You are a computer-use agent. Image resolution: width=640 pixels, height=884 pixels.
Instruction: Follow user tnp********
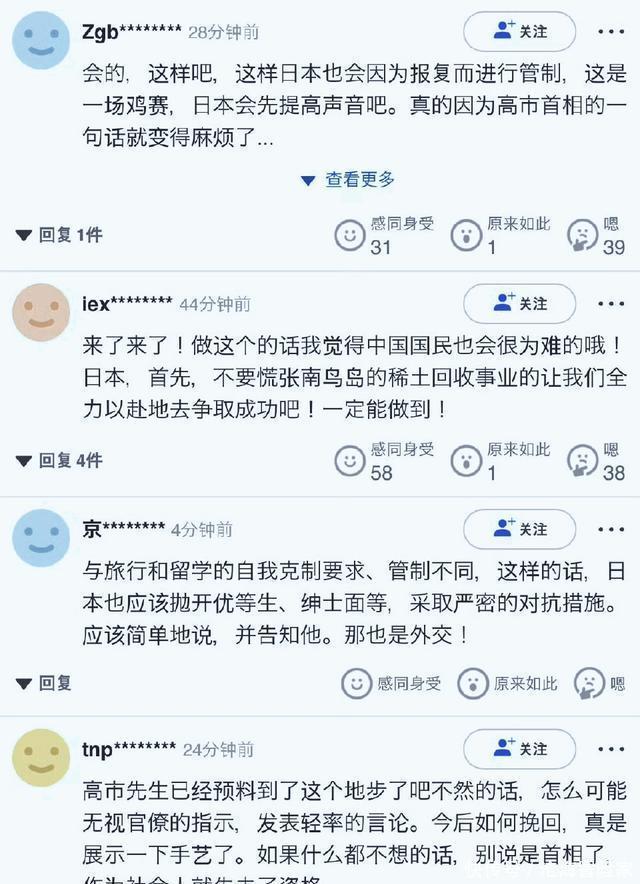point(519,749)
